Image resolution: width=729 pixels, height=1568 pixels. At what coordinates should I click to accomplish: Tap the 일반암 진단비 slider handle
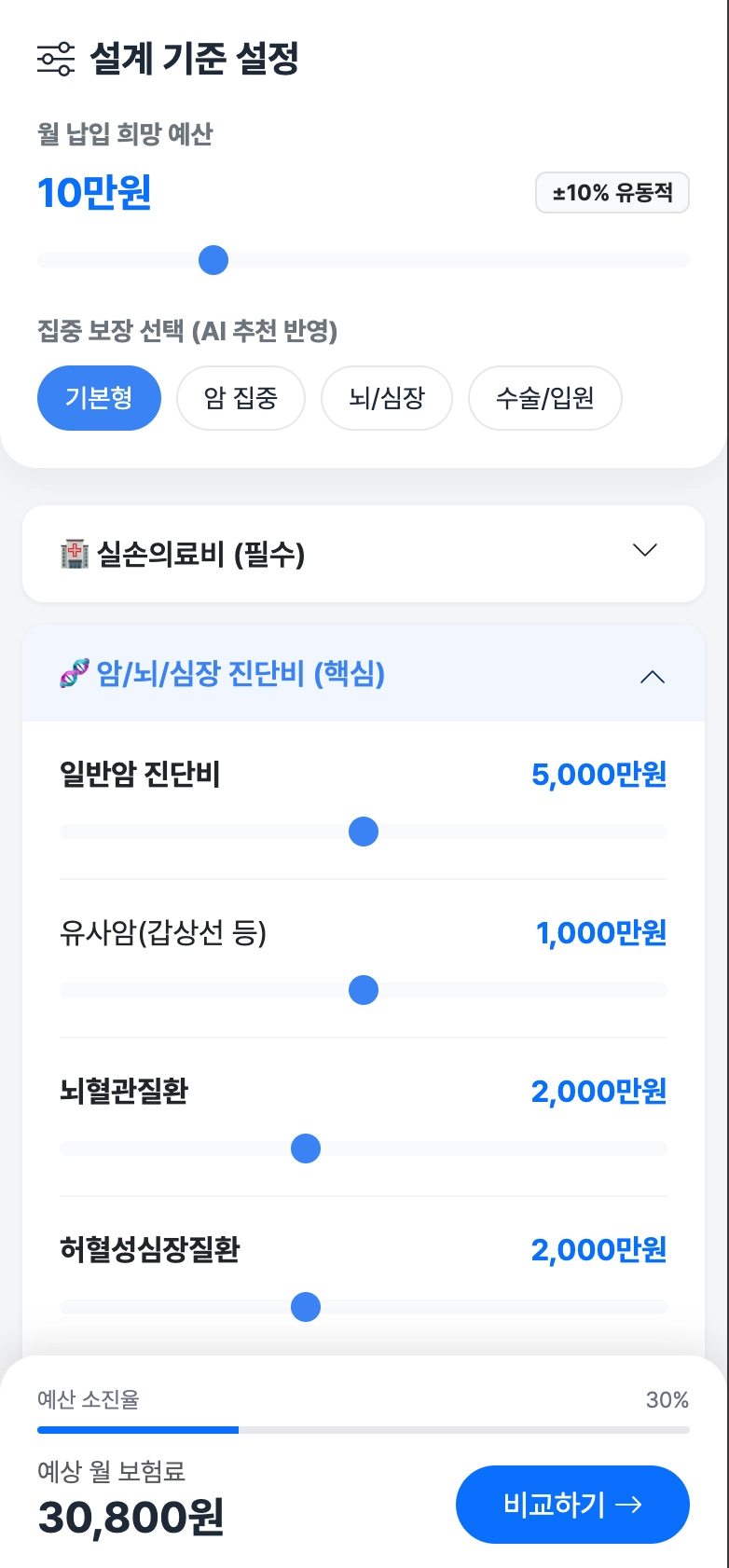pos(364,832)
